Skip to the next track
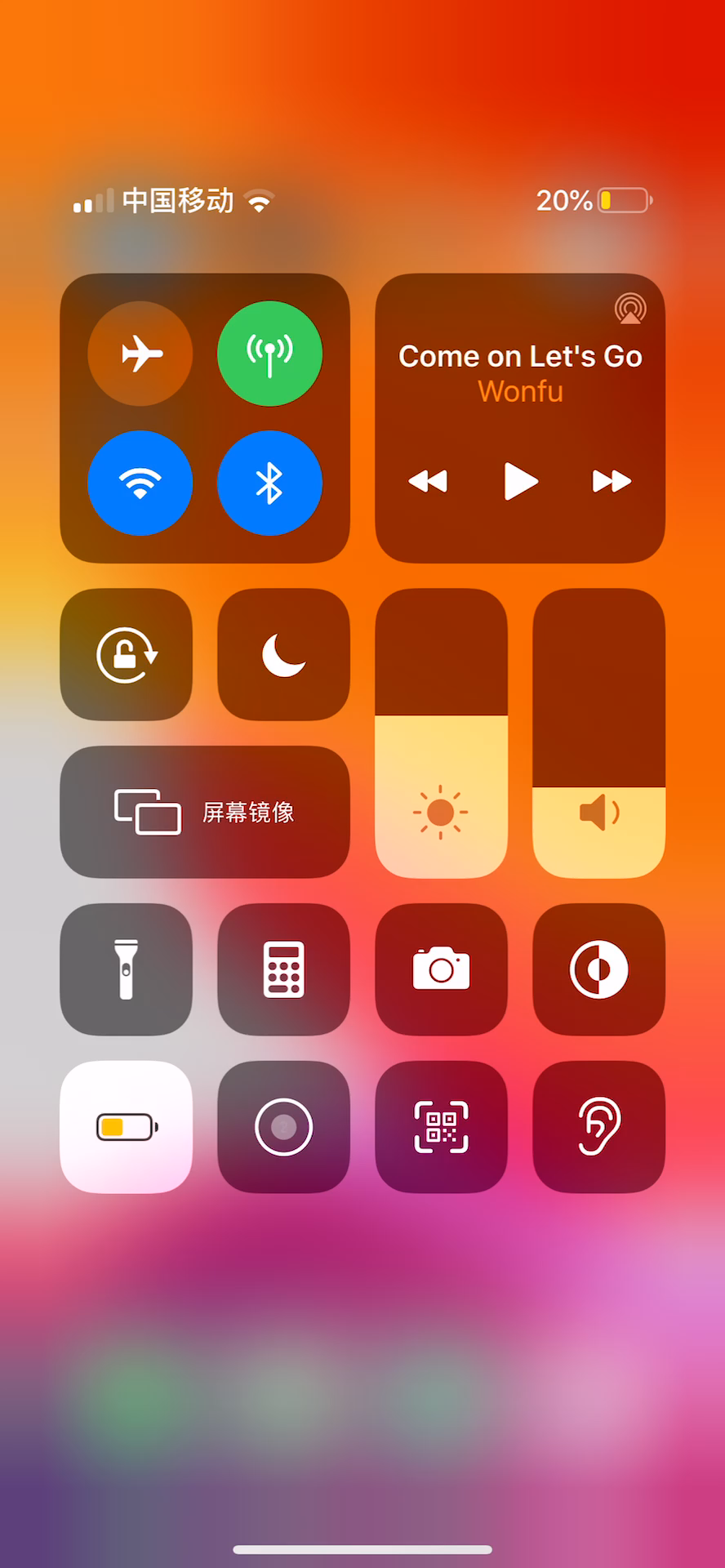Image resolution: width=725 pixels, height=1568 pixels. (x=612, y=481)
